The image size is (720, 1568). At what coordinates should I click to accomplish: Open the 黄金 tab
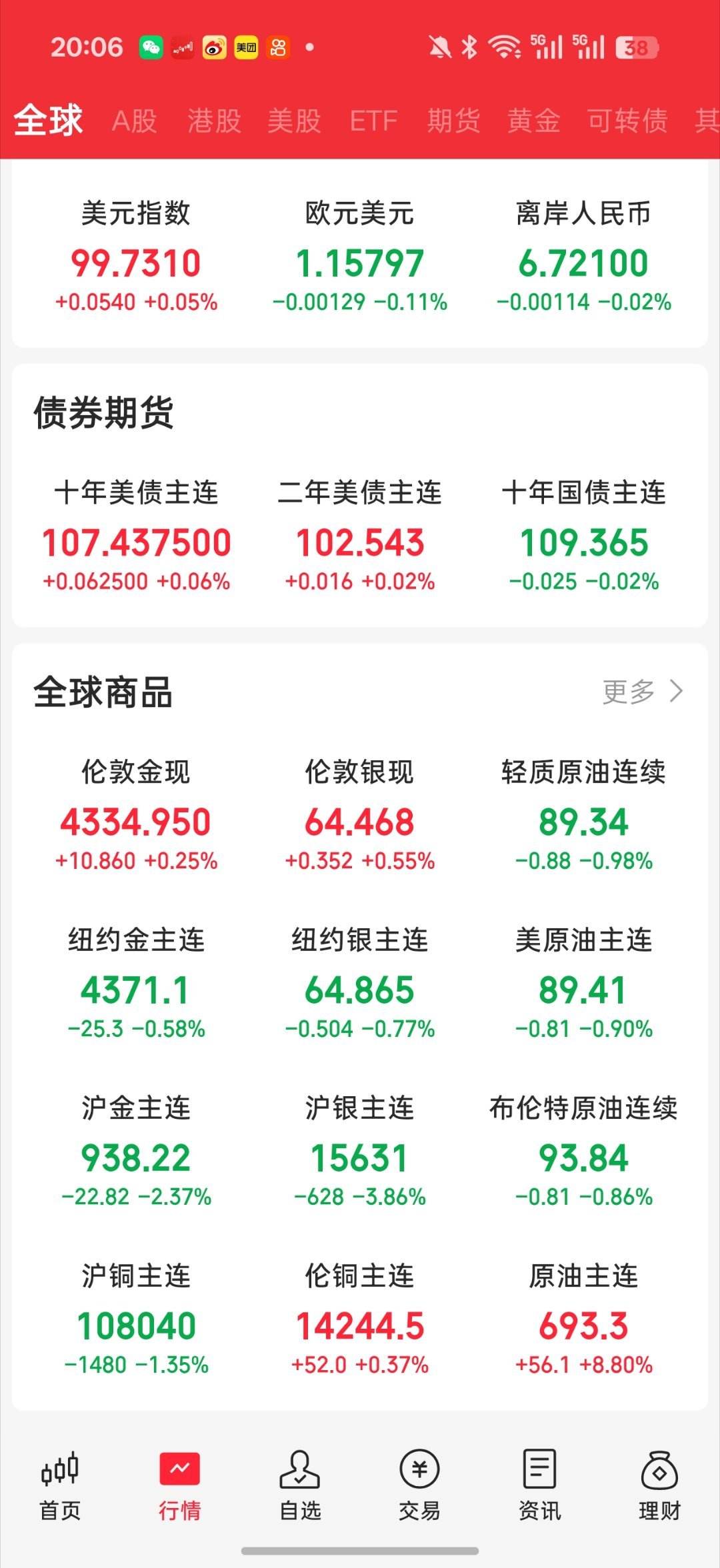click(x=533, y=121)
